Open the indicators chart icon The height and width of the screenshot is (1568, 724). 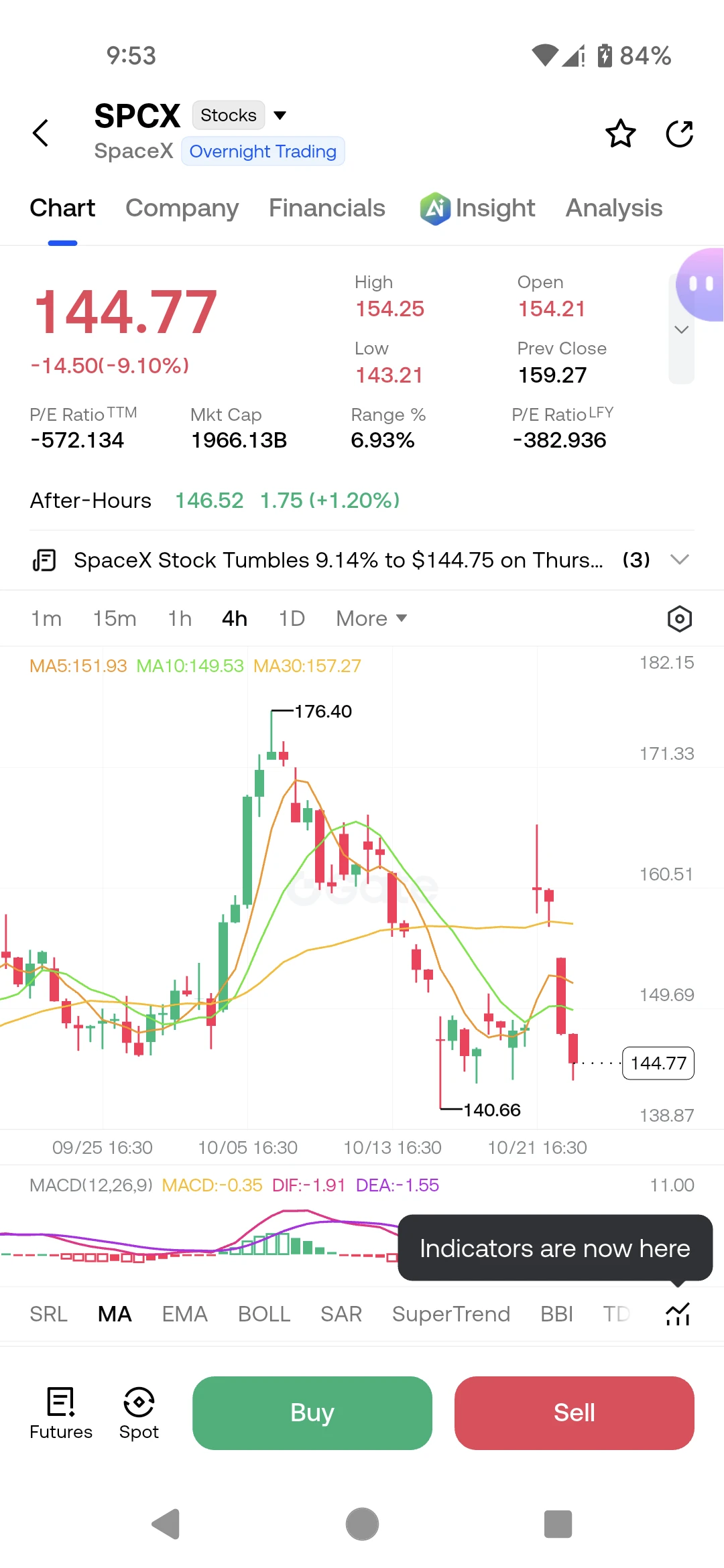point(678,1314)
